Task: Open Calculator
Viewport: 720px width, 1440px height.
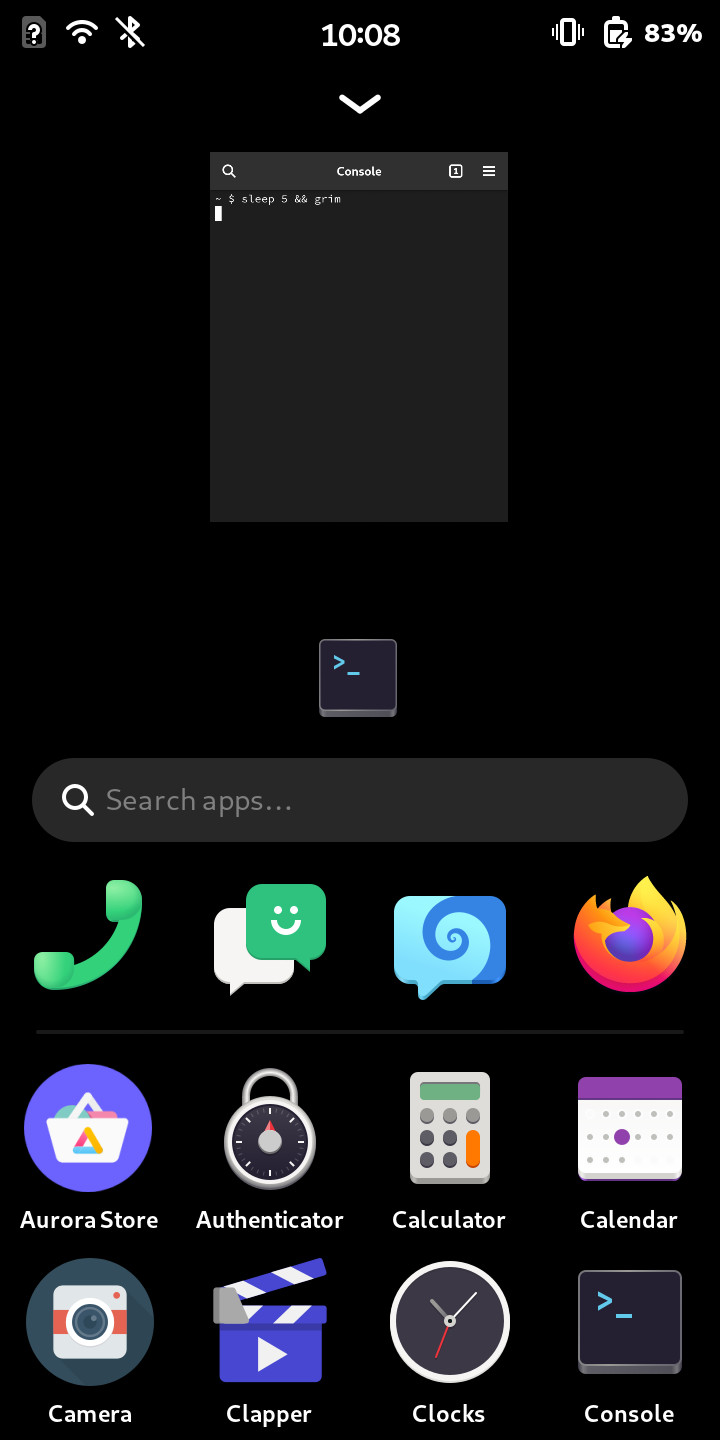Action: (x=450, y=1128)
